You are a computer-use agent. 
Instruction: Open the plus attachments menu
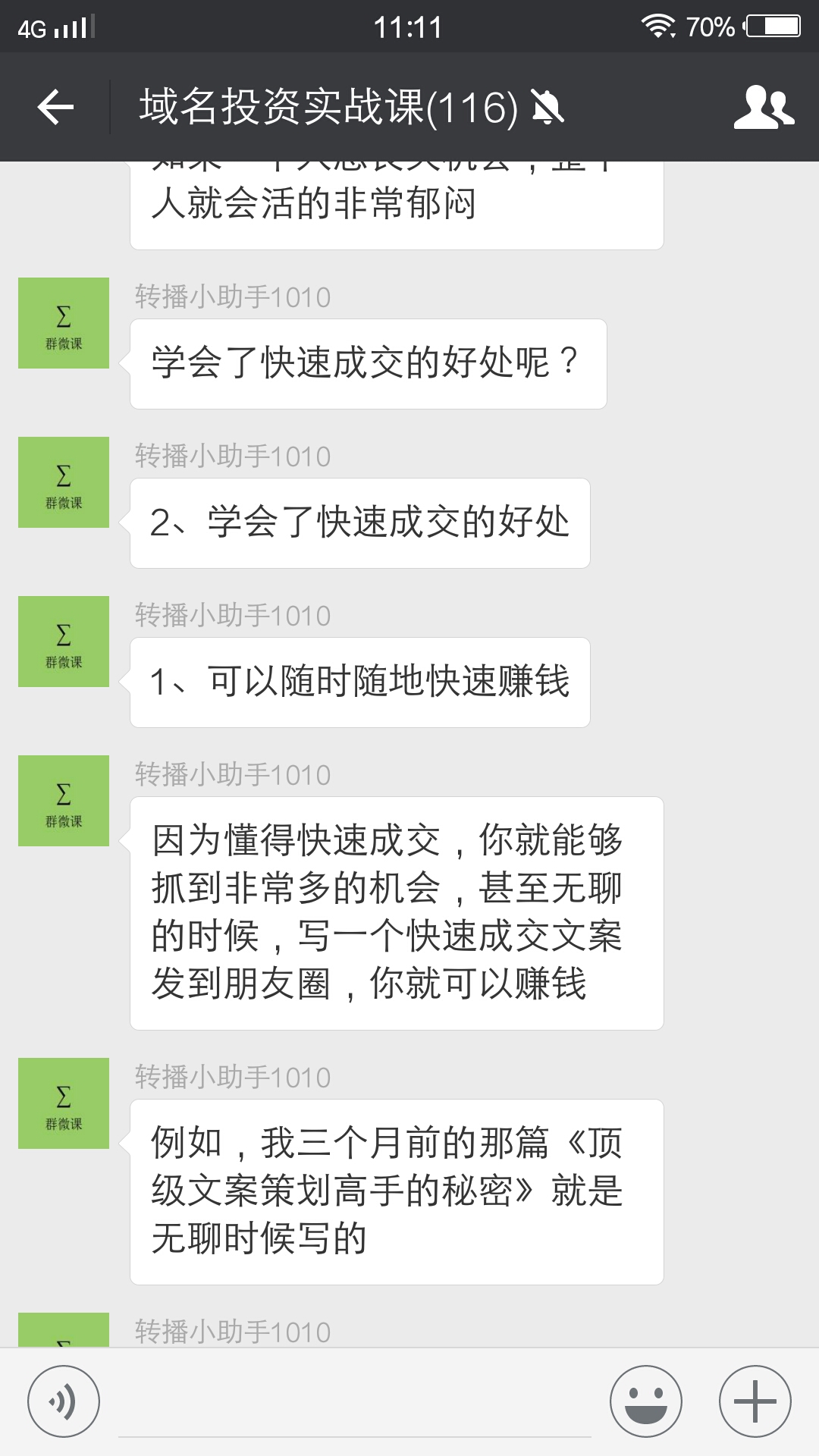tap(755, 1401)
